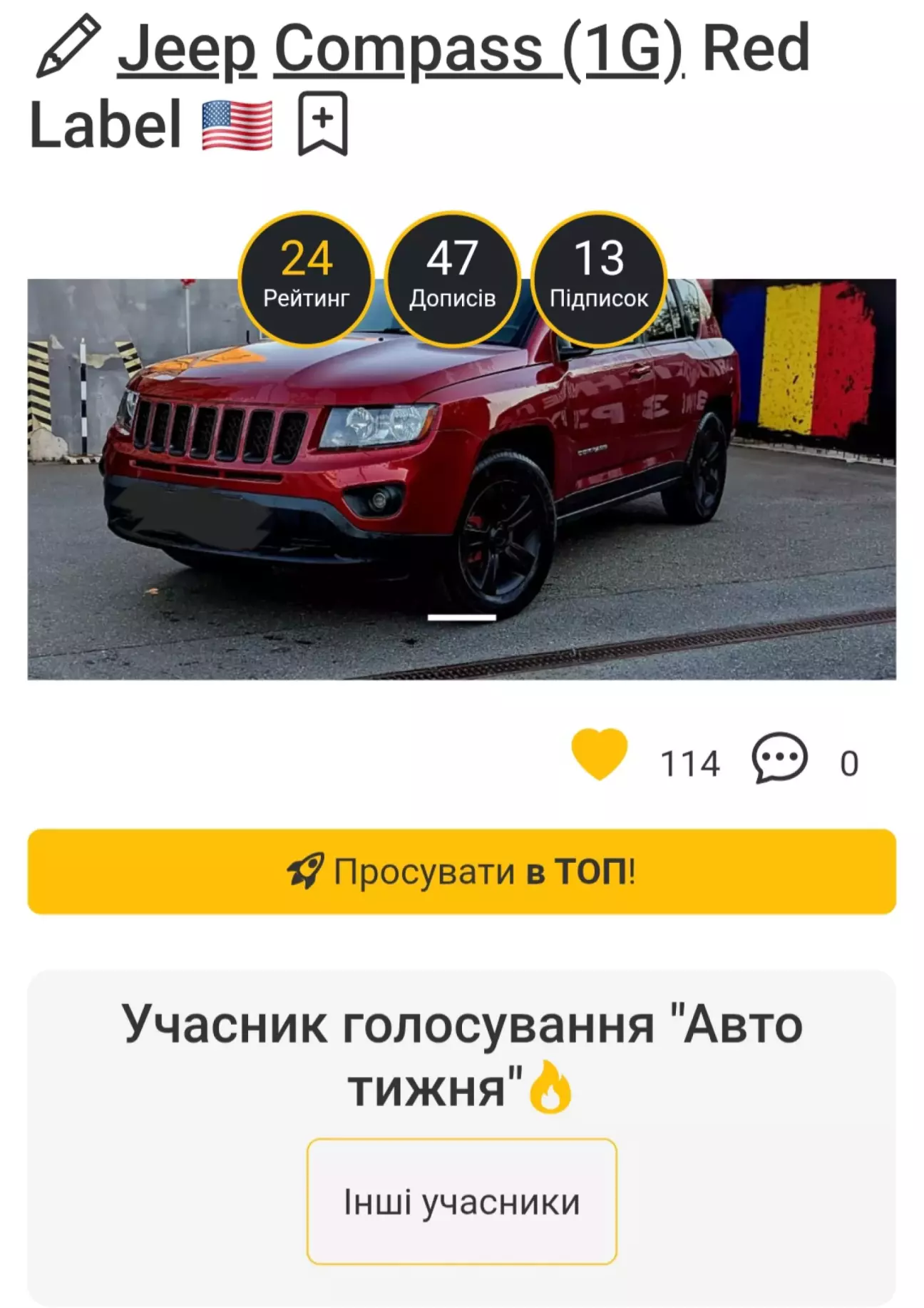
Task: Tap the pencil edit icon
Action: (x=68, y=46)
